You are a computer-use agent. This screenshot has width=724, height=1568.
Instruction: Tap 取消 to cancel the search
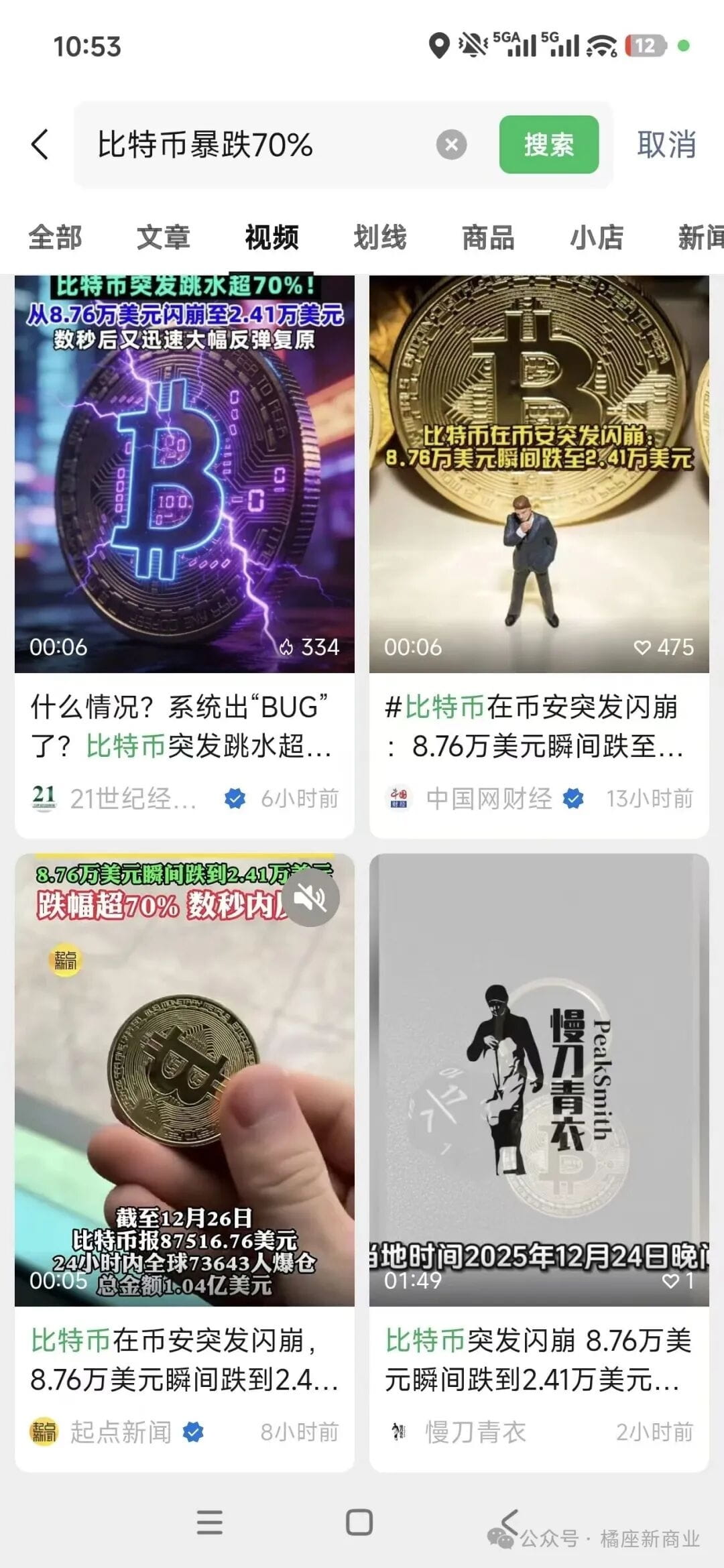(667, 144)
